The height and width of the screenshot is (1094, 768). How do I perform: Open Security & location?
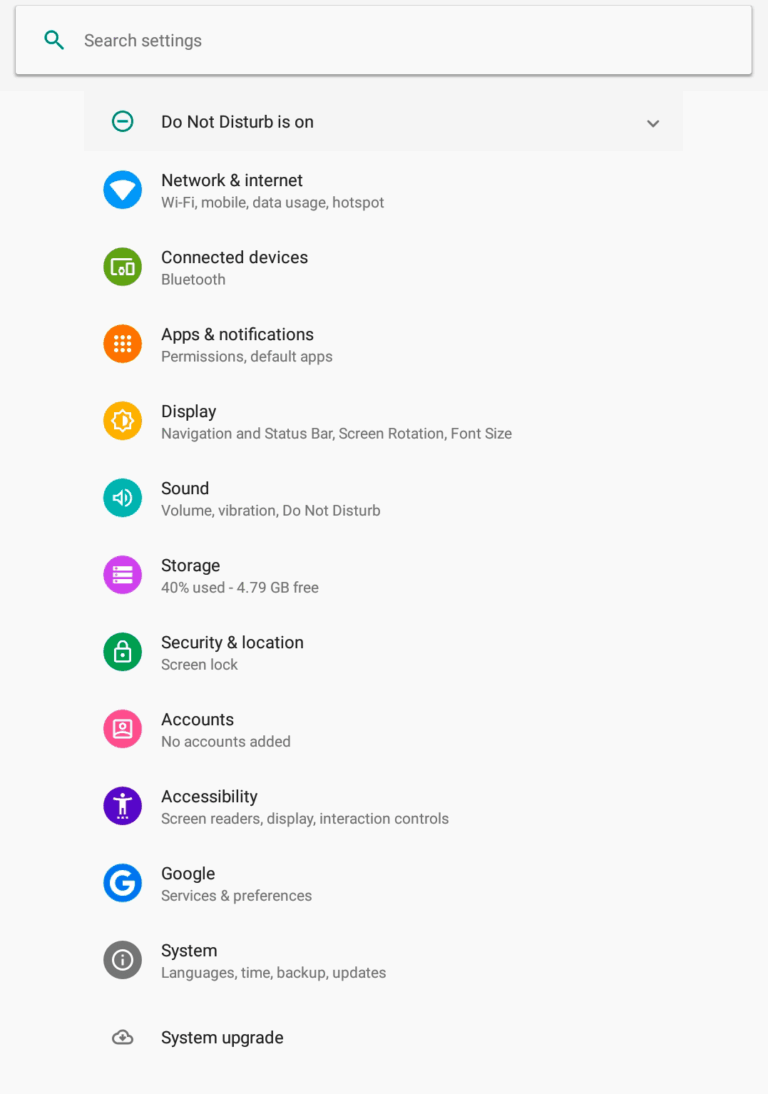pyautogui.click(x=232, y=652)
